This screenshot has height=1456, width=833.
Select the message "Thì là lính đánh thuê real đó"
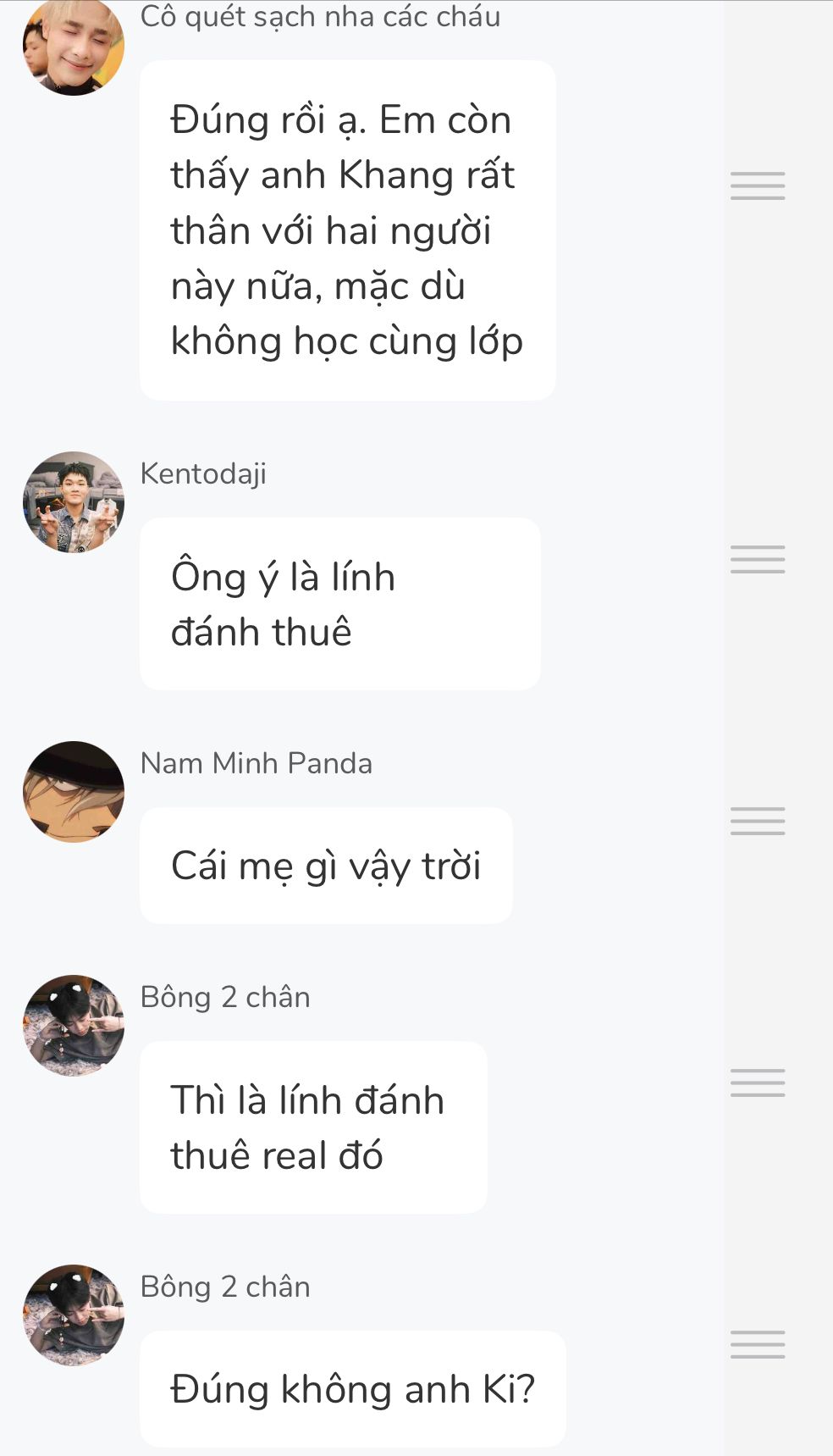click(x=313, y=1127)
